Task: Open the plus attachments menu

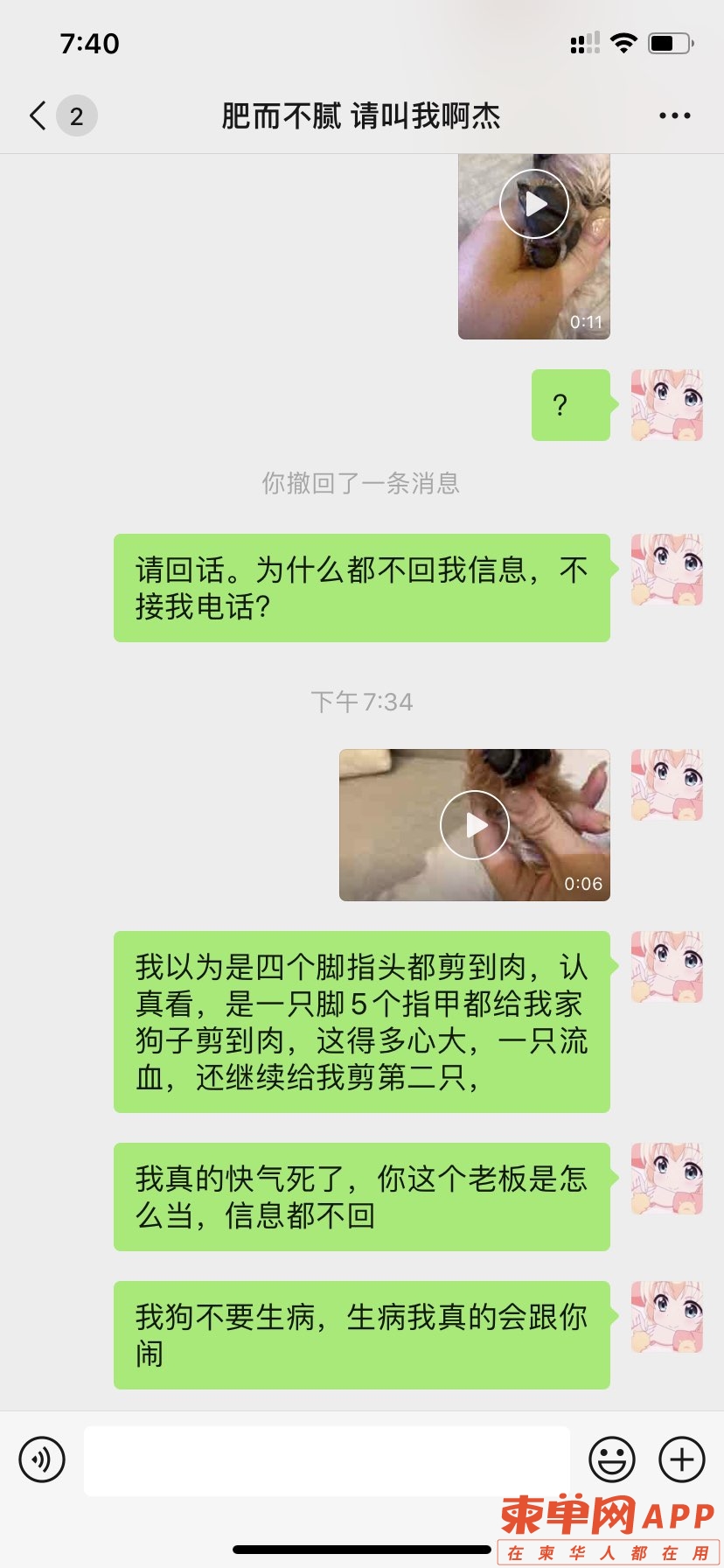Action: pos(681,1459)
